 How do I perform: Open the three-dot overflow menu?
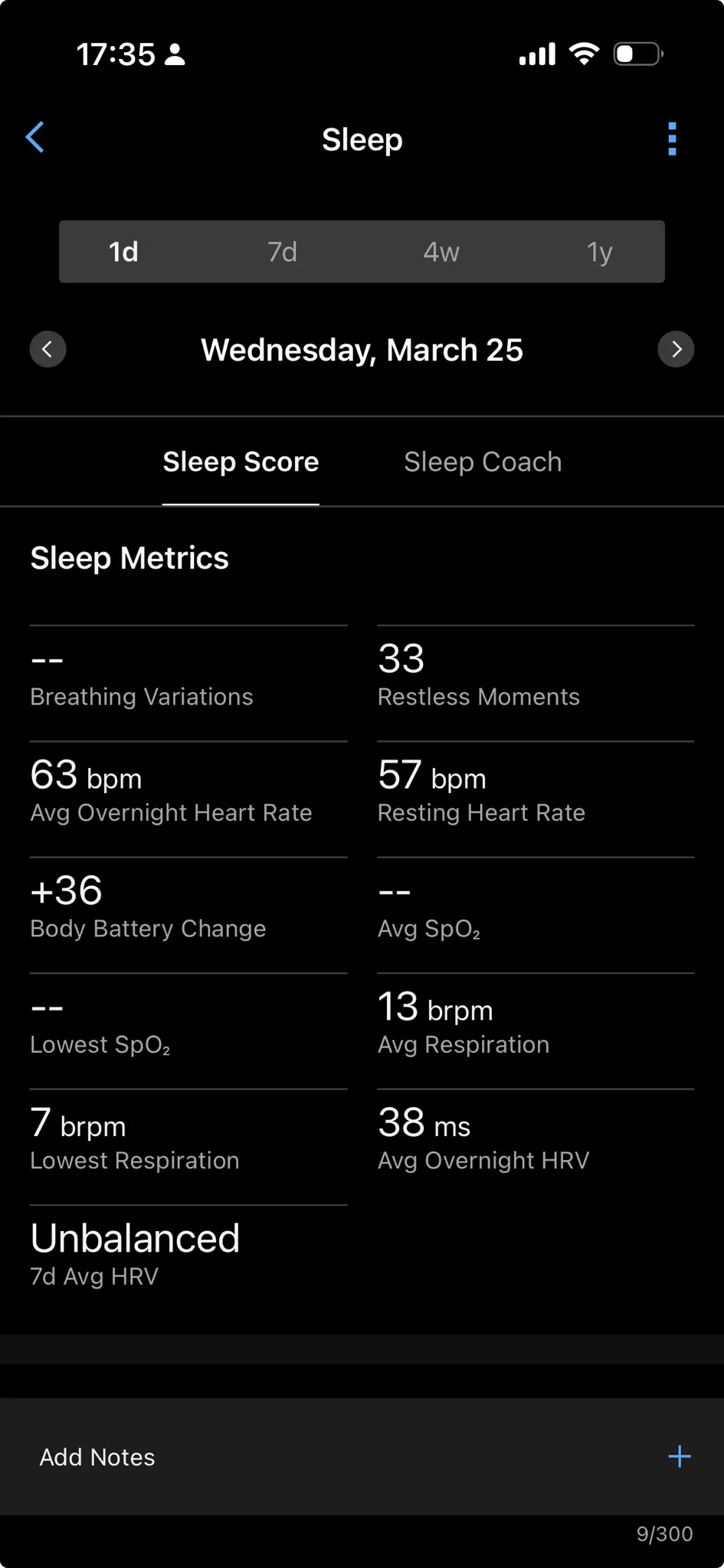672,139
